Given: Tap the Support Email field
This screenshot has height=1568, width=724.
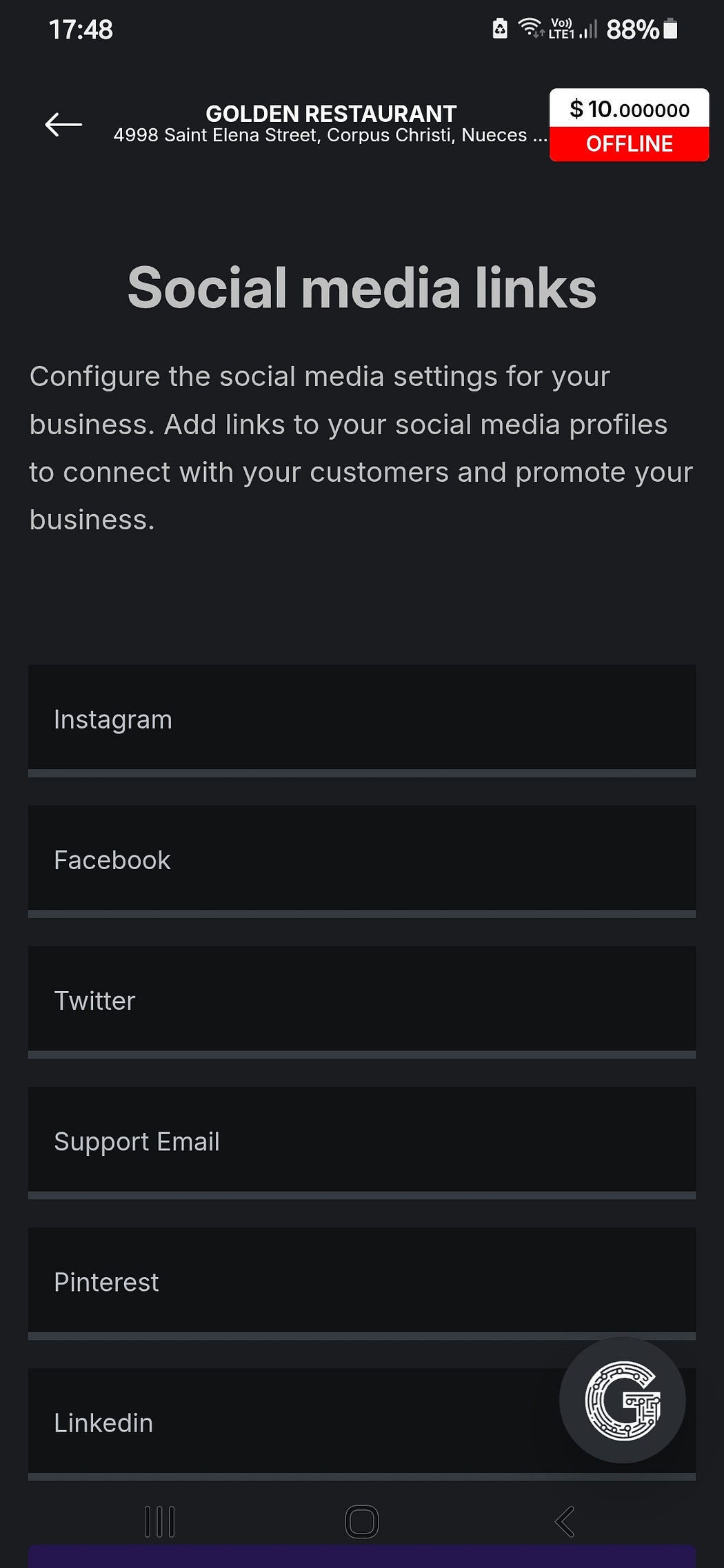Looking at the screenshot, I should click(x=361, y=1142).
